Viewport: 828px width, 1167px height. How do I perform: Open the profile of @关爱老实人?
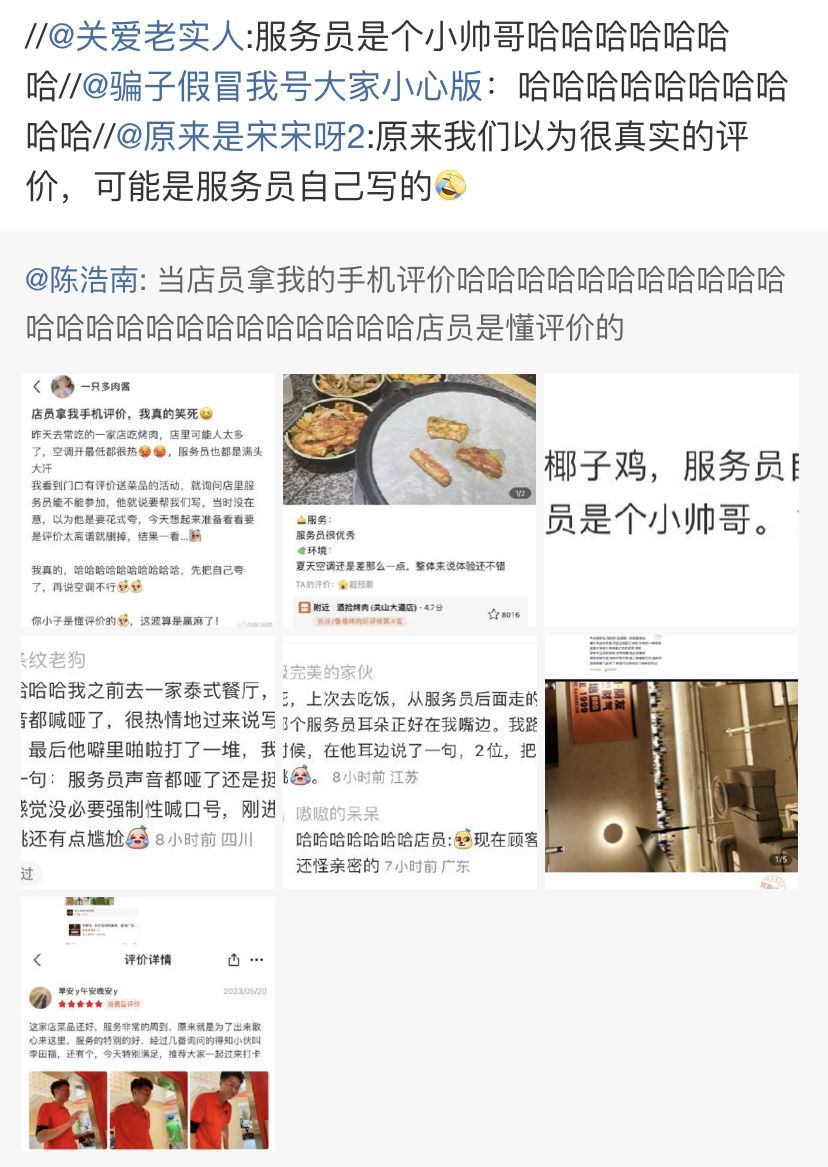[145, 37]
